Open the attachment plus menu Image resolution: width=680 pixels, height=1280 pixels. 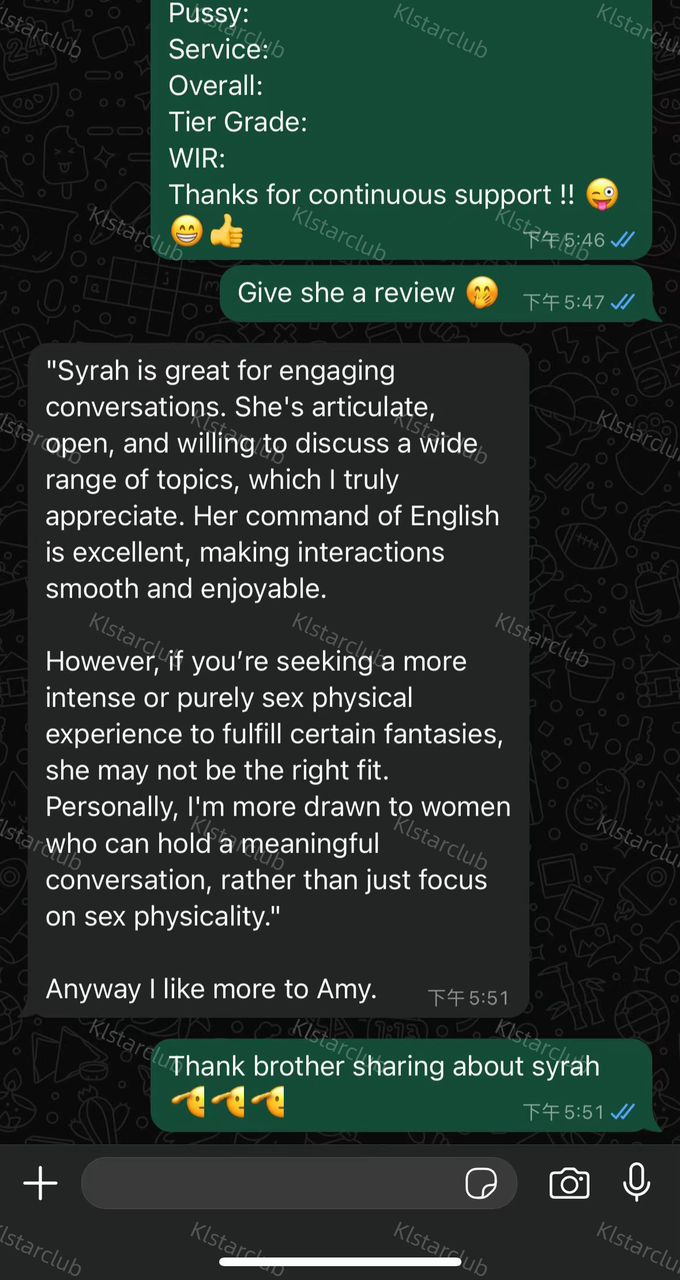point(40,1184)
